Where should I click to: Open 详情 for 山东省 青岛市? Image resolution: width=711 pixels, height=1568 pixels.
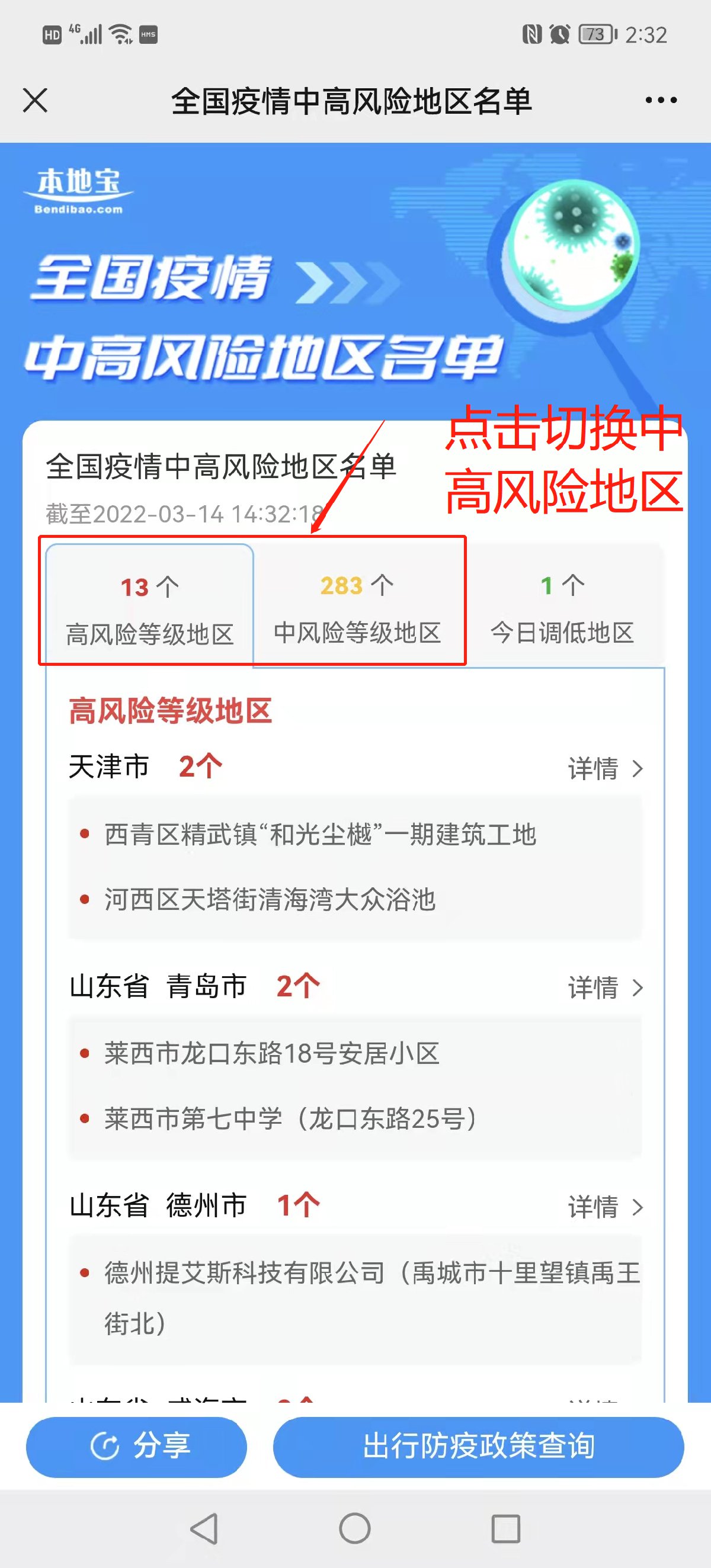click(605, 988)
